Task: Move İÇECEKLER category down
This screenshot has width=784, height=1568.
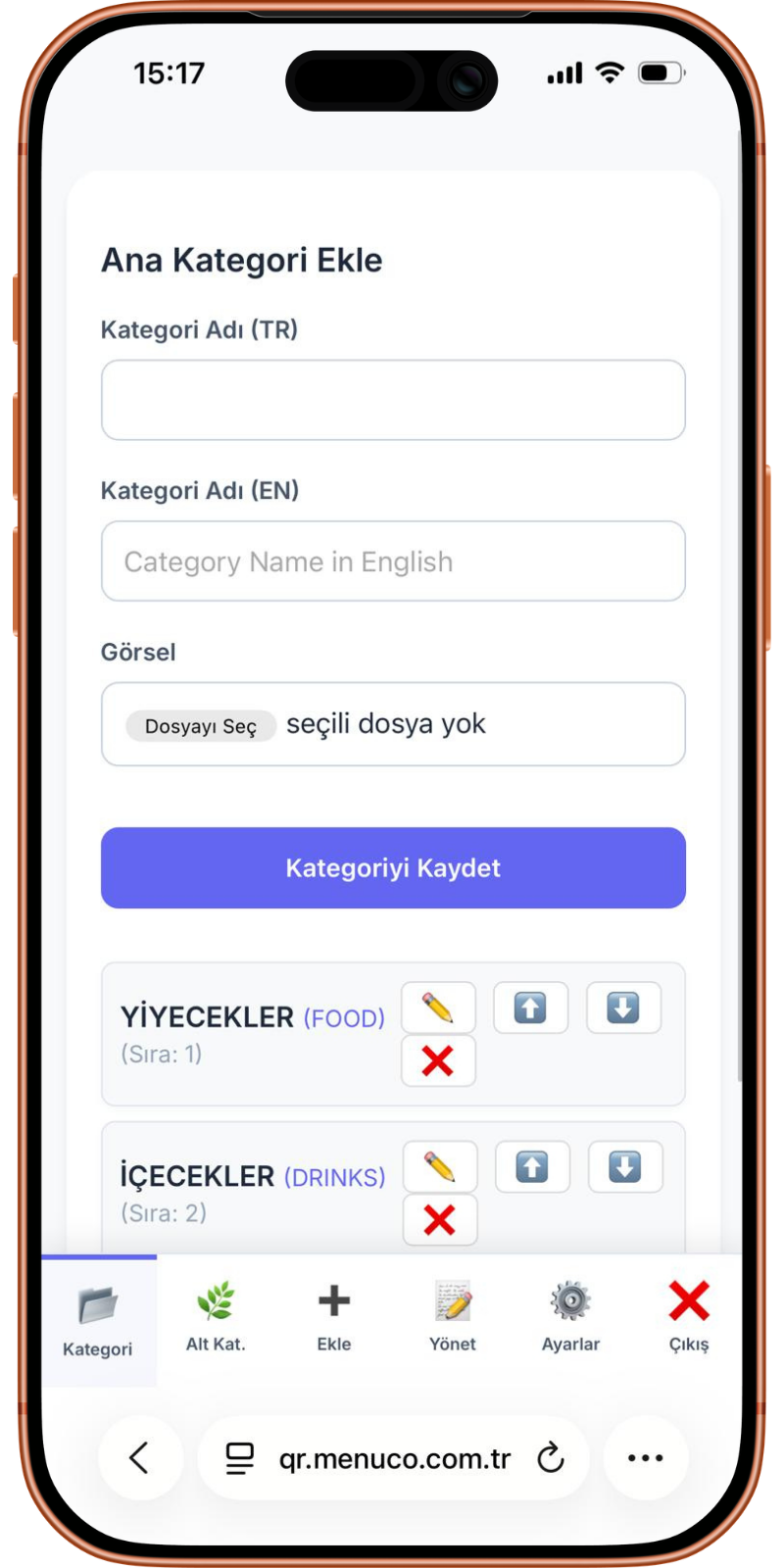Action: 625,1166
